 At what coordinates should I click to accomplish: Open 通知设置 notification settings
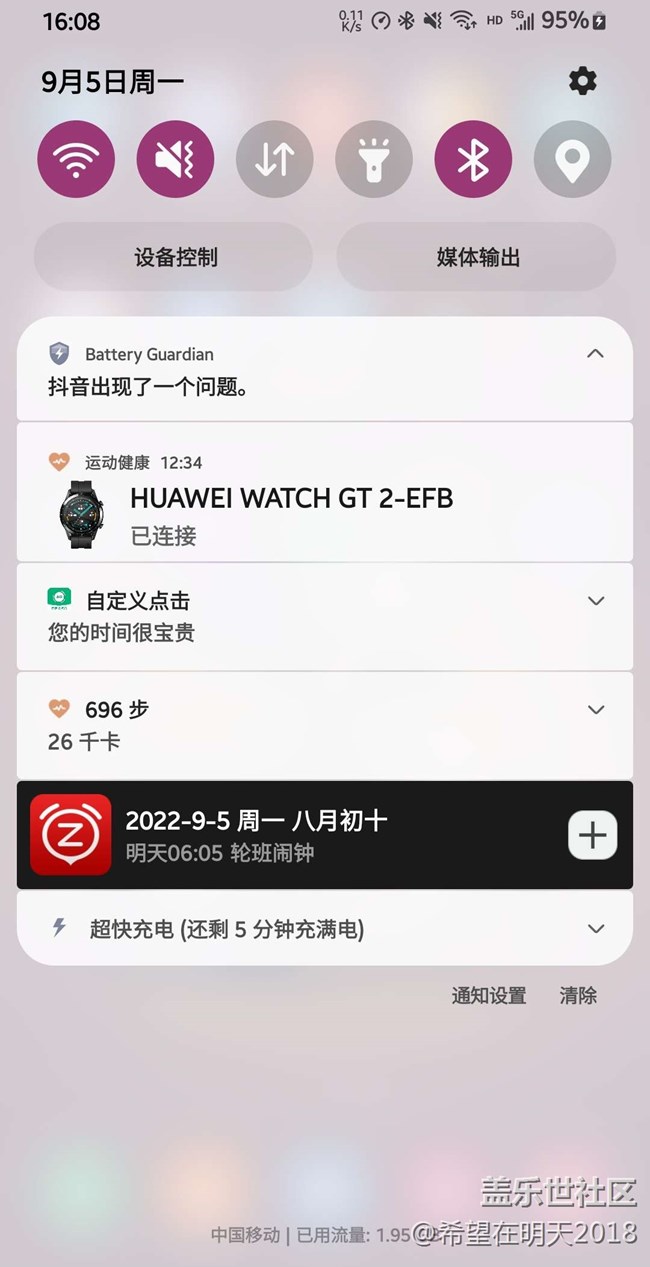click(488, 995)
